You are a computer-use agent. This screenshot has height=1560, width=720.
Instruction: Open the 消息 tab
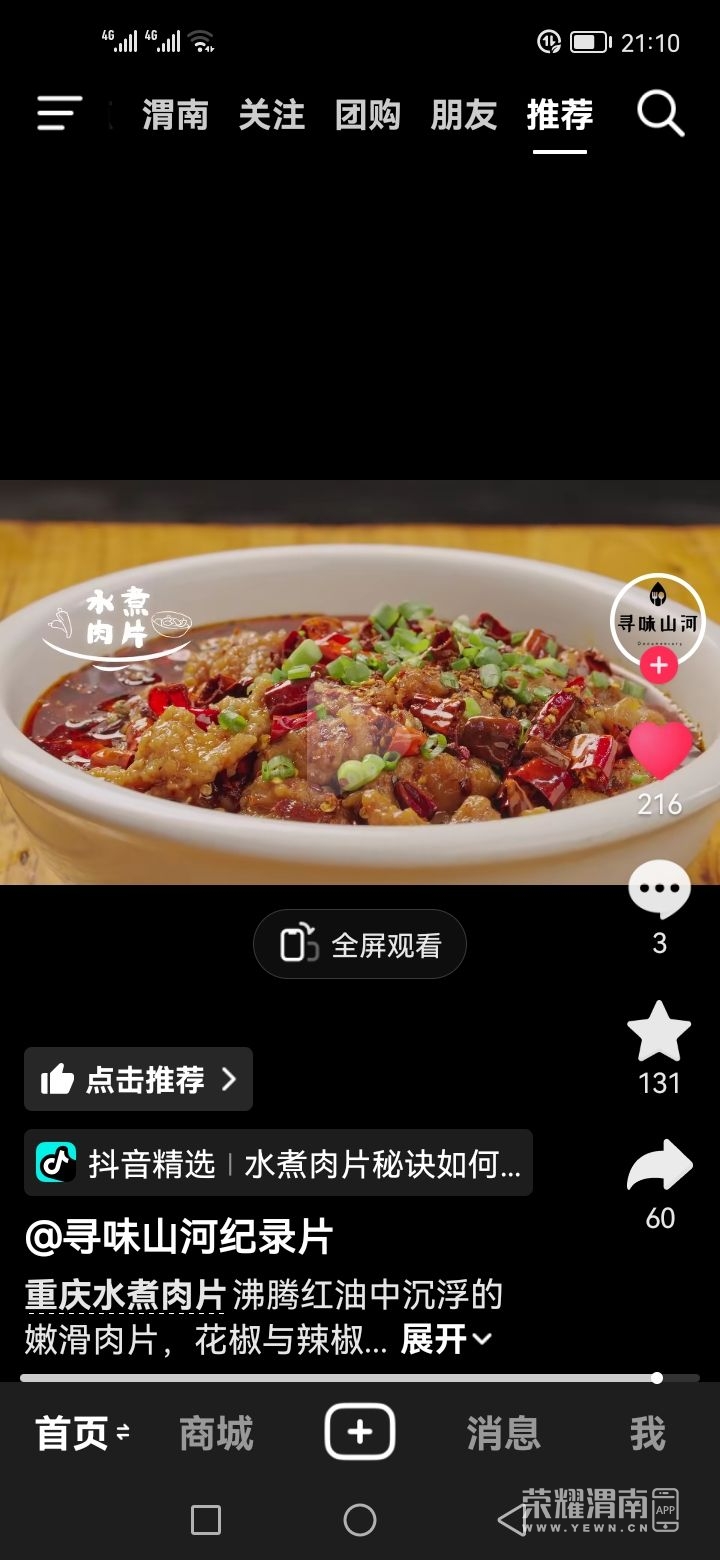coord(503,1434)
